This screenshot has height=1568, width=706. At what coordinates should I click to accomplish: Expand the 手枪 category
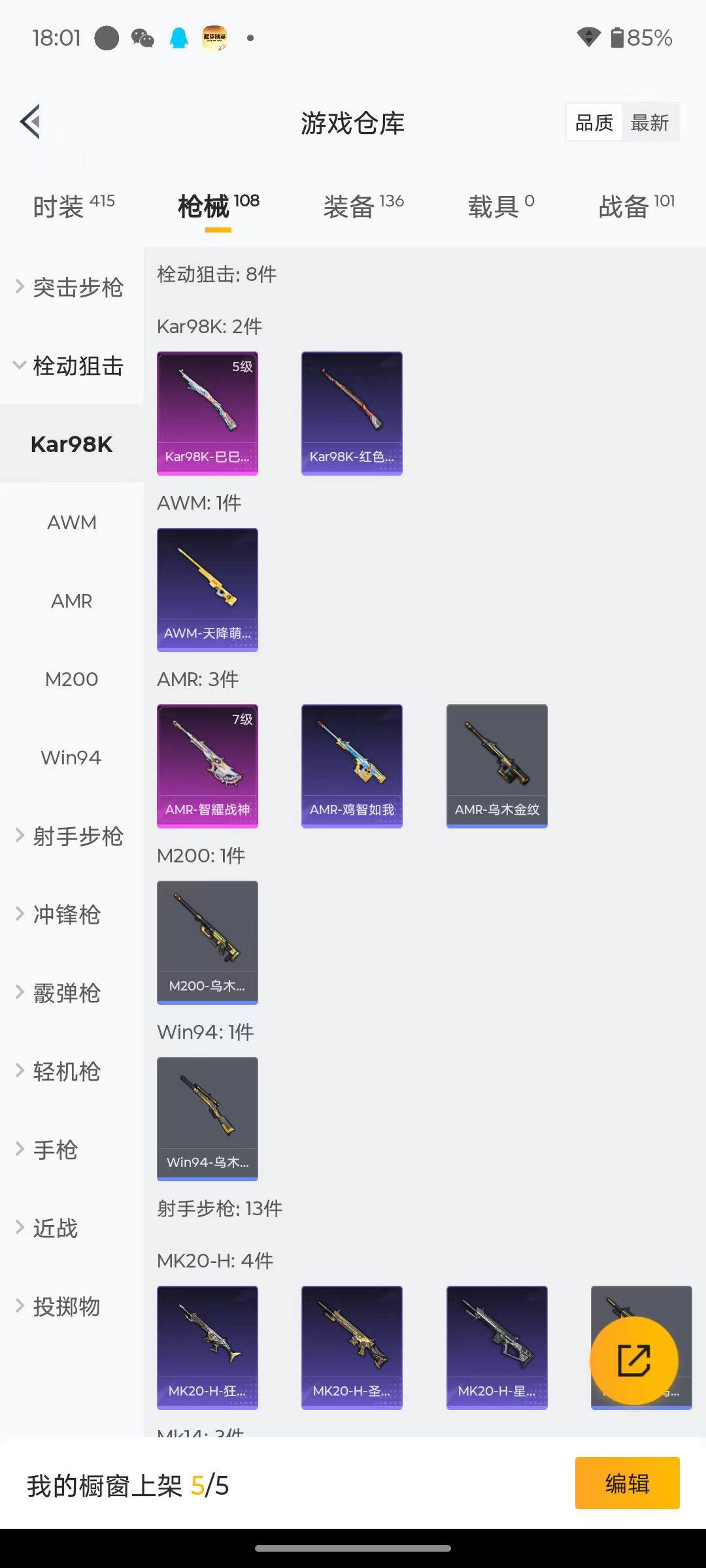[x=56, y=1150]
